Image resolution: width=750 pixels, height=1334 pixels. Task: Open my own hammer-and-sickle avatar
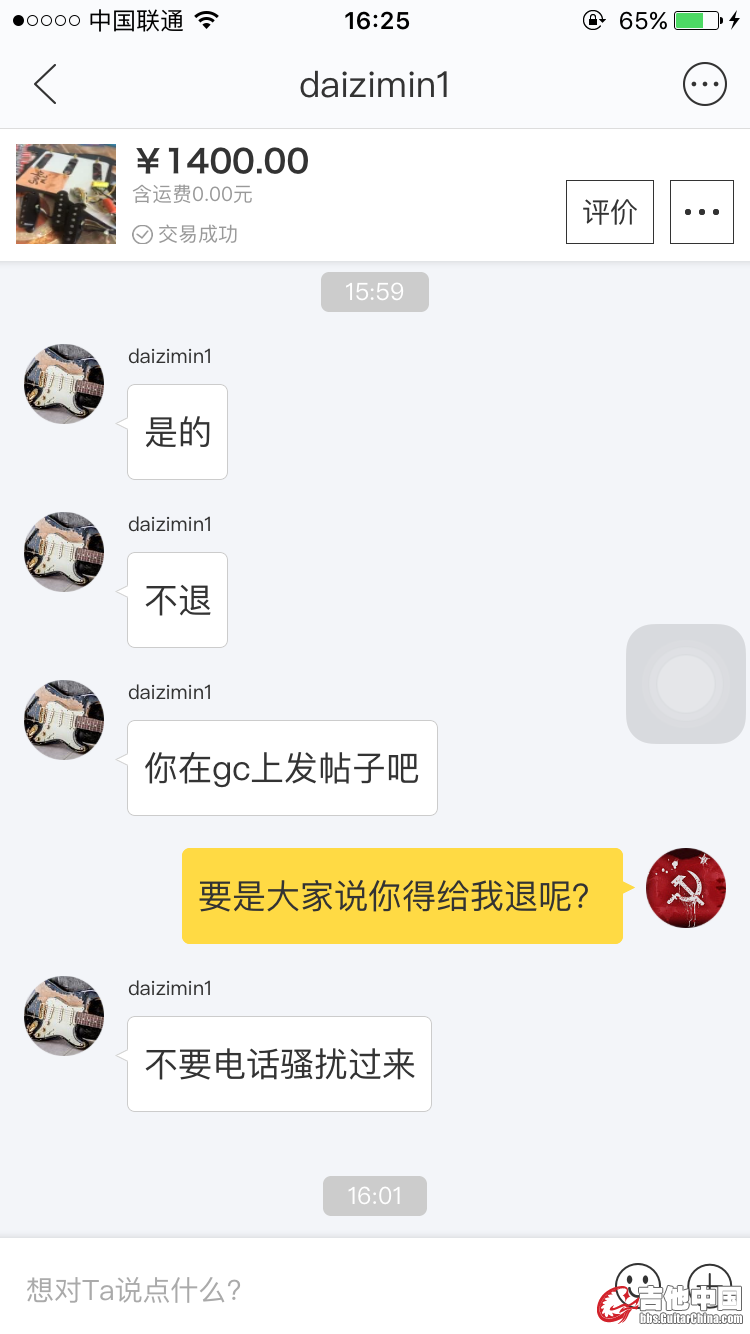686,888
